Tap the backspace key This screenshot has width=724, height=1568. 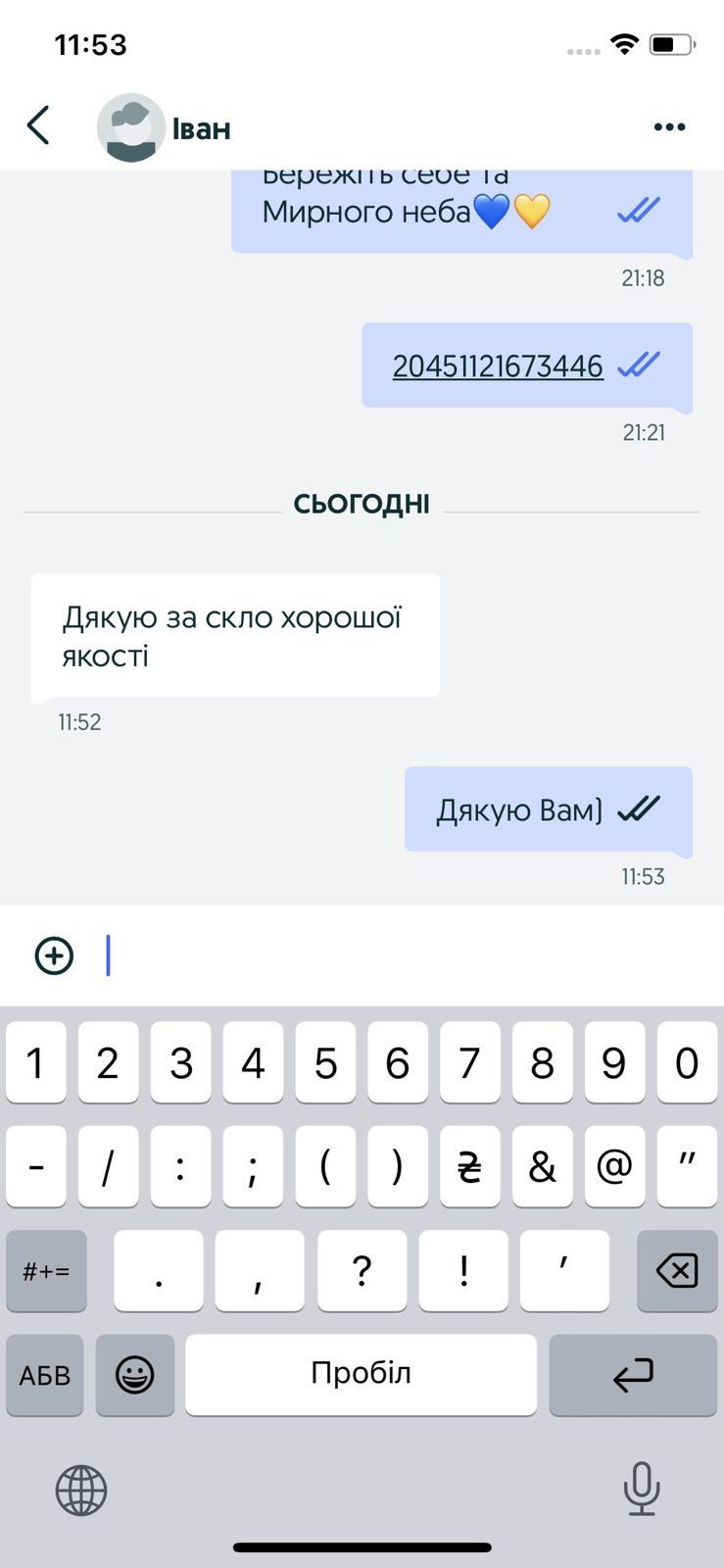[677, 1271]
